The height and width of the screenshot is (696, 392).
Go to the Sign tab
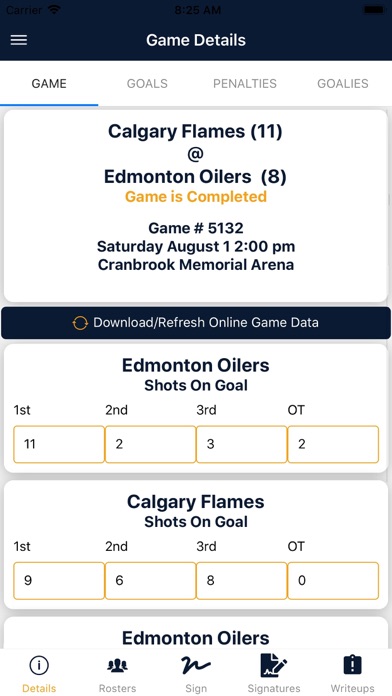point(196,673)
